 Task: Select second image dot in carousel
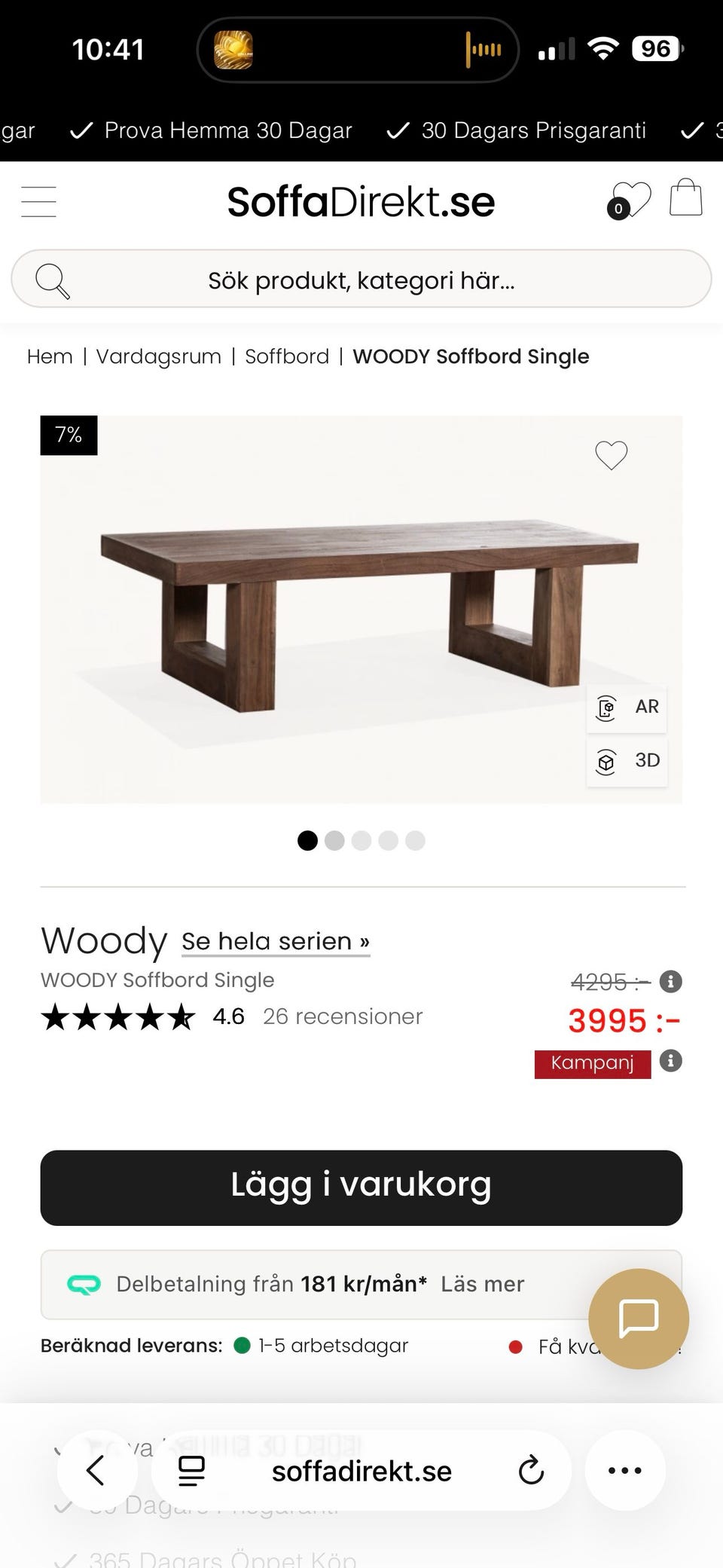tap(334, 841)
